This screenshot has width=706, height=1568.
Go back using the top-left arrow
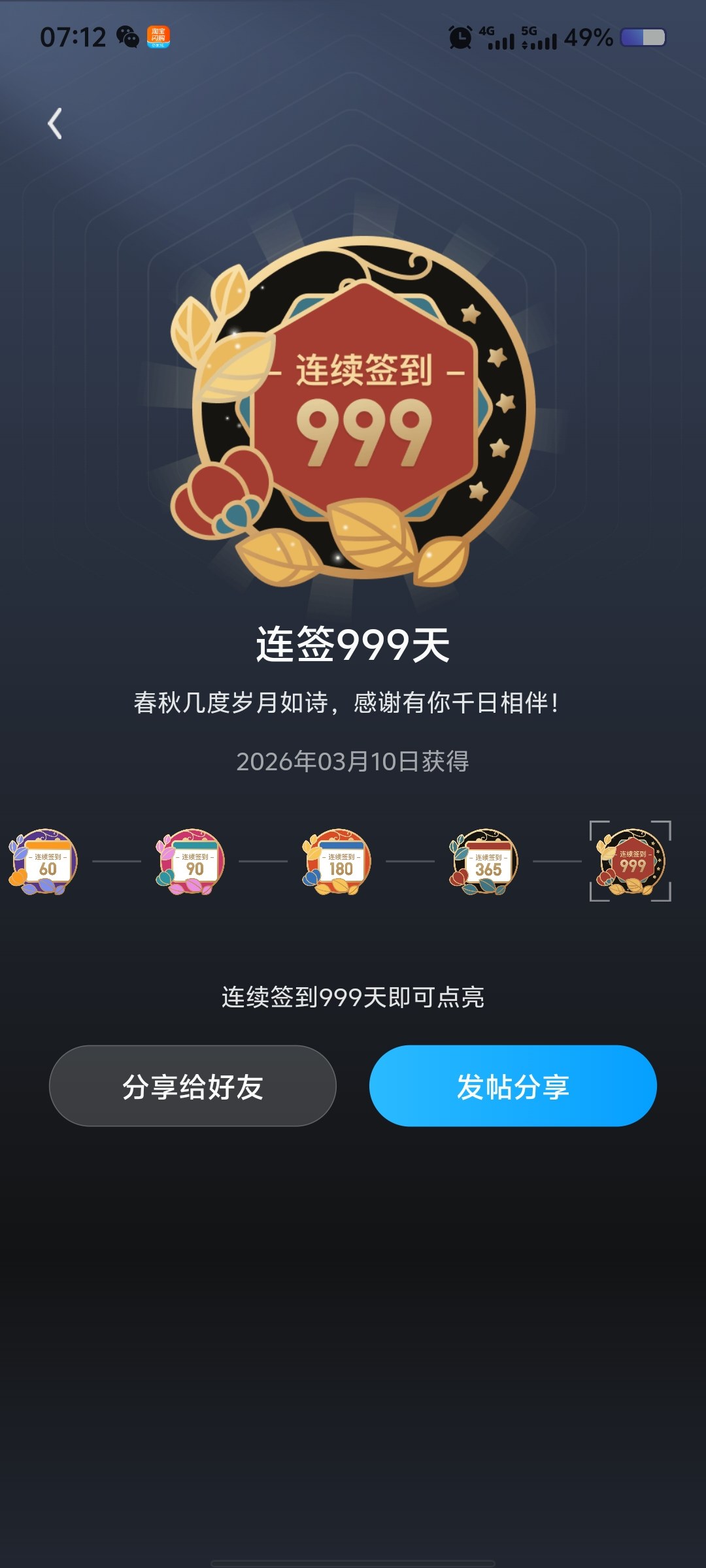pos(55,123)
